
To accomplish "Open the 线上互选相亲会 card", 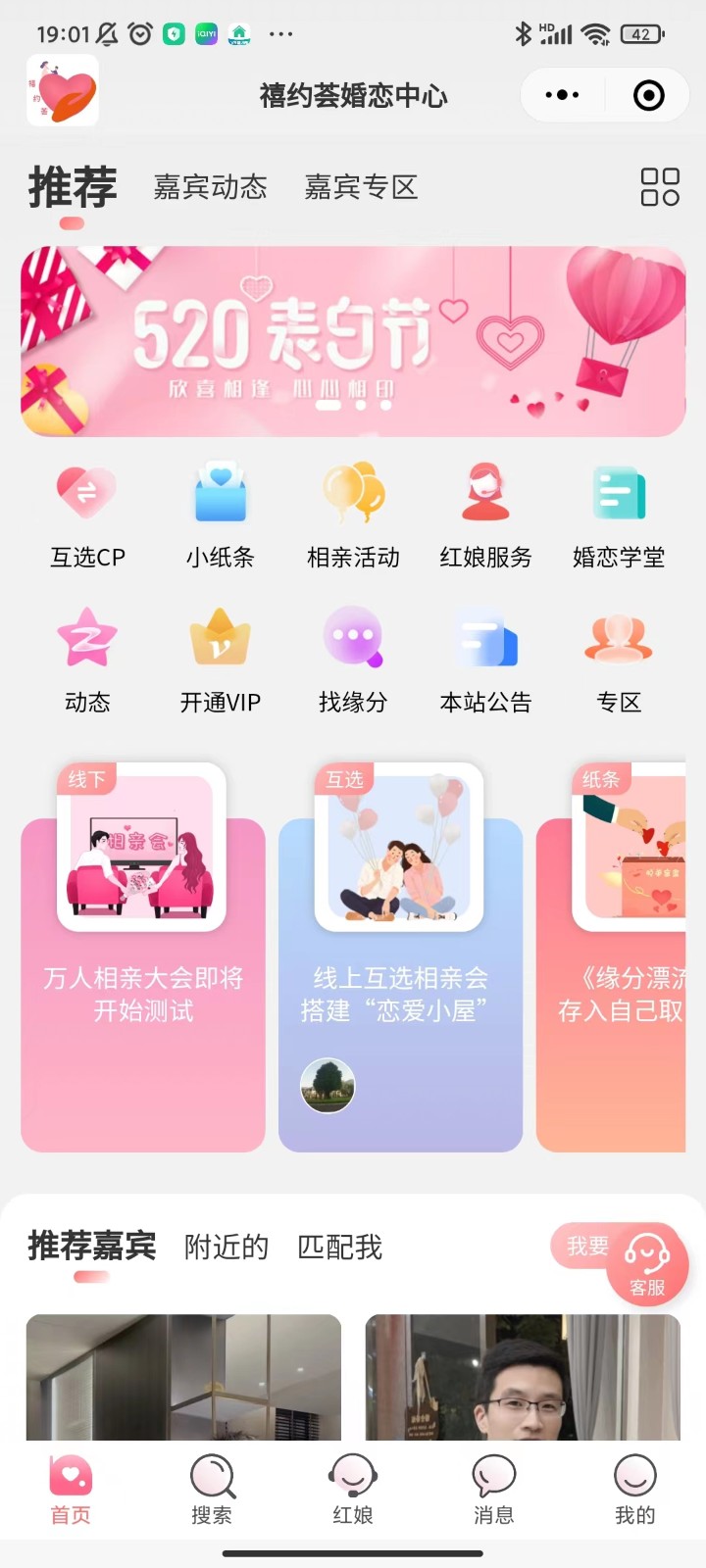I will 400,960.
